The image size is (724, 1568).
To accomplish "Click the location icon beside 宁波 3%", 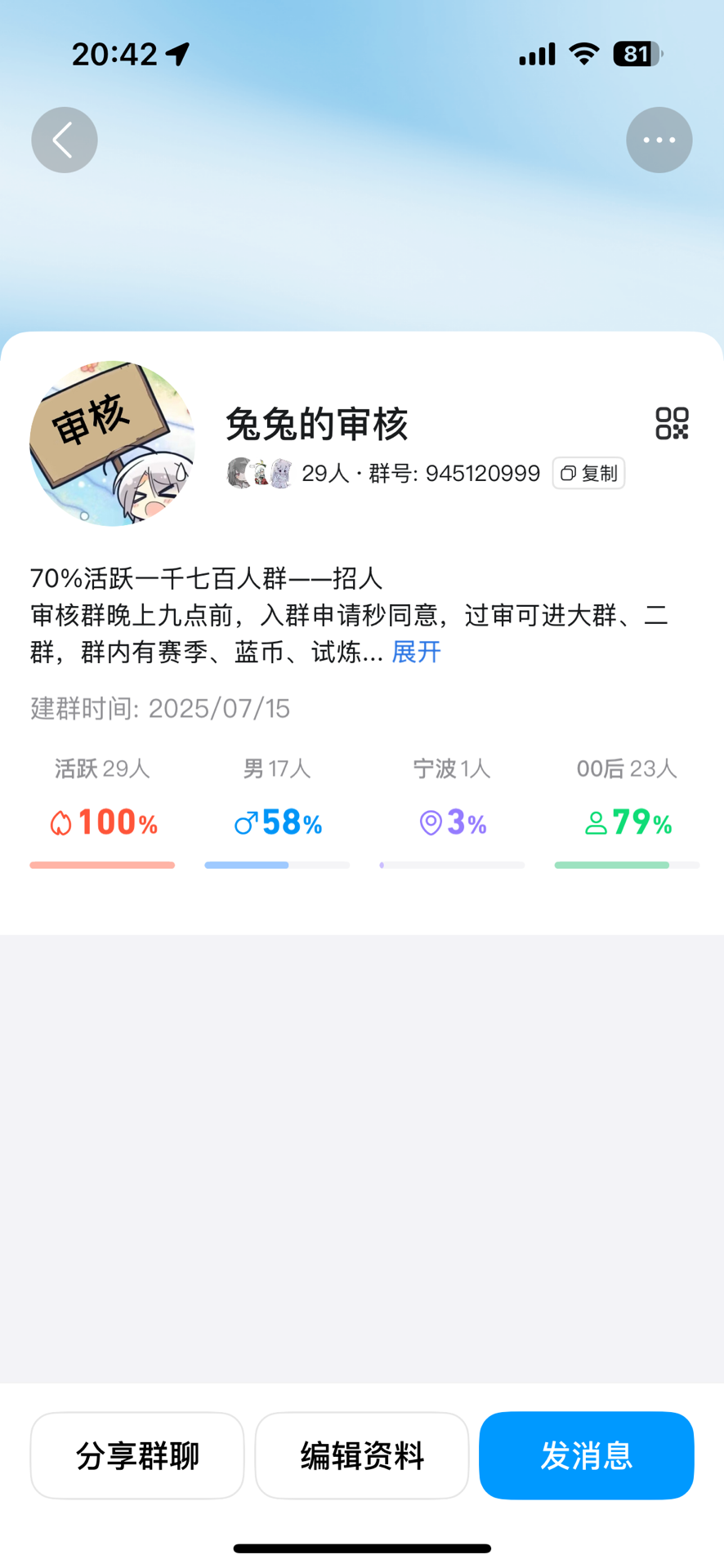I will tap(430, 823).
